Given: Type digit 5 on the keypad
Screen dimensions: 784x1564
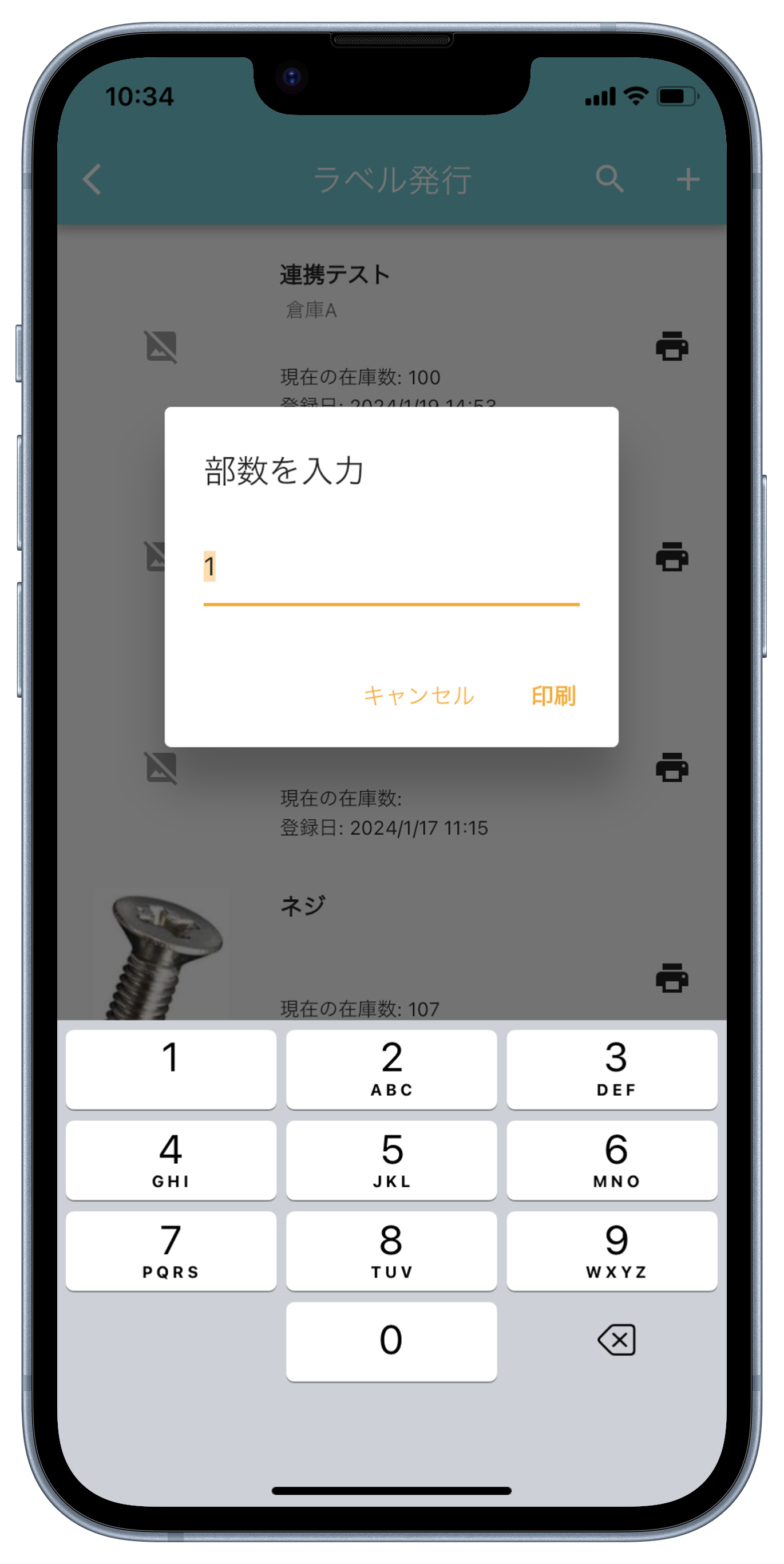Looking at the screenshot, I should (391, 1160).
